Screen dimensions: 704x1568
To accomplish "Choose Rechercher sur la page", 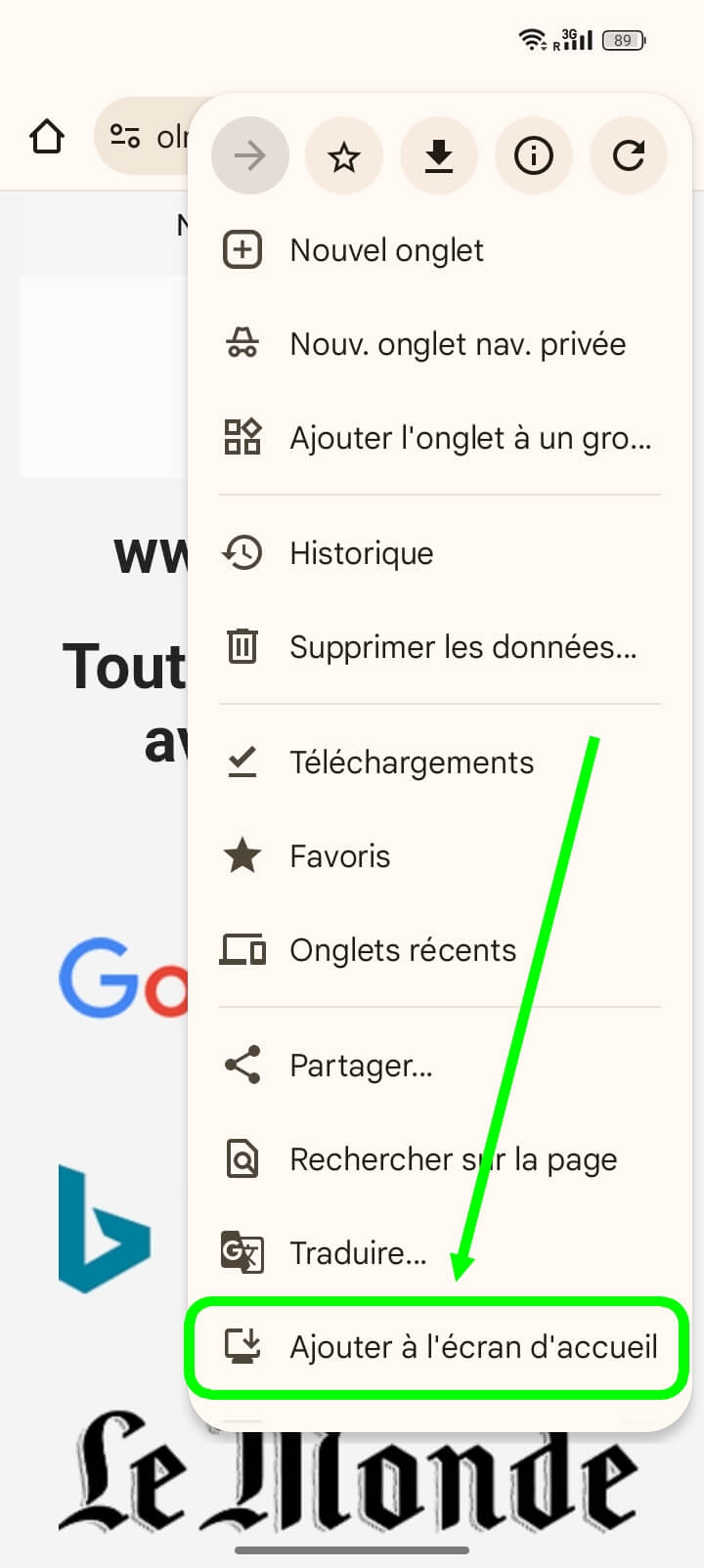I will point(453,1159).
